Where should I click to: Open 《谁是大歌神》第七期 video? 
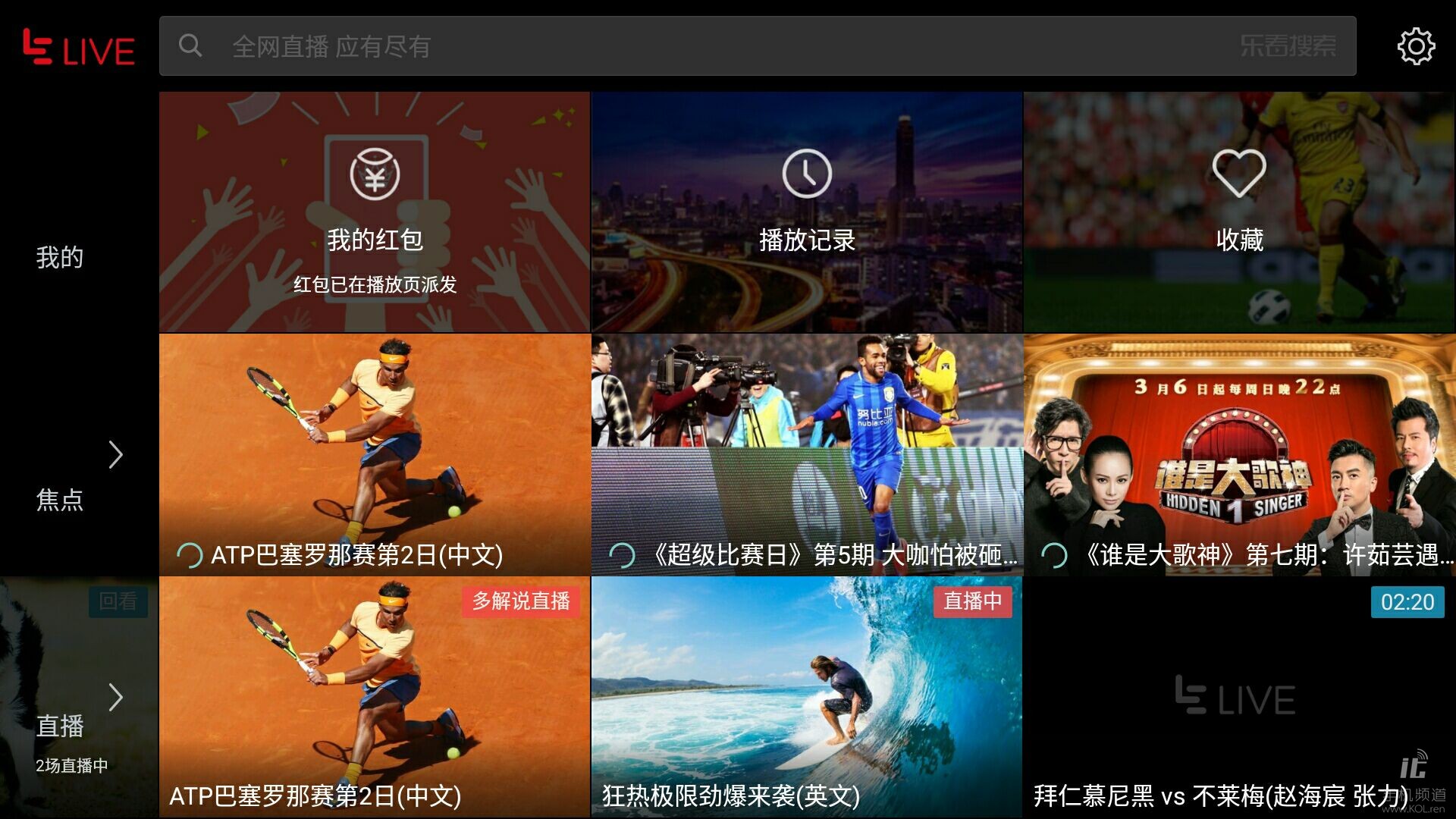tap(1239, 455)
